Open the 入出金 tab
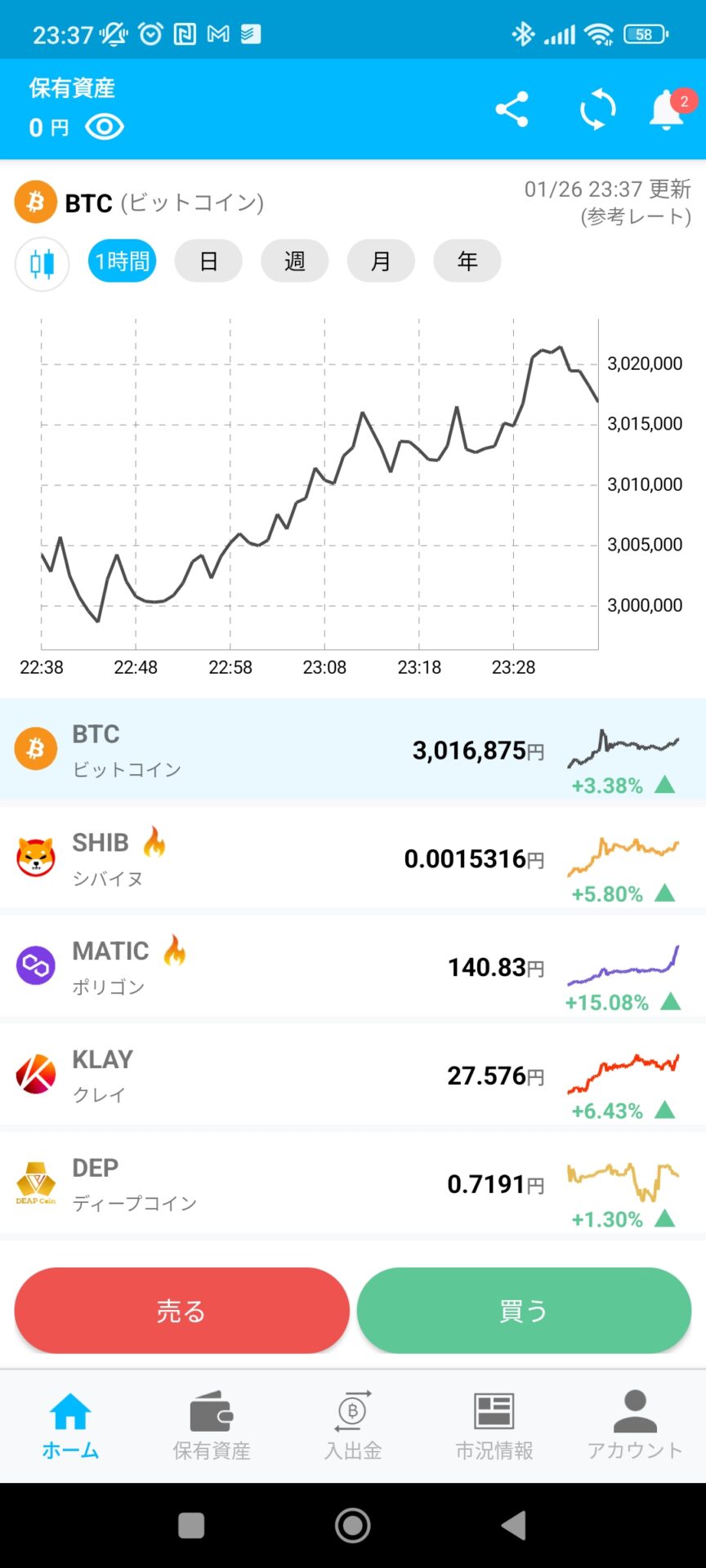 click(x=353, y=1426)
